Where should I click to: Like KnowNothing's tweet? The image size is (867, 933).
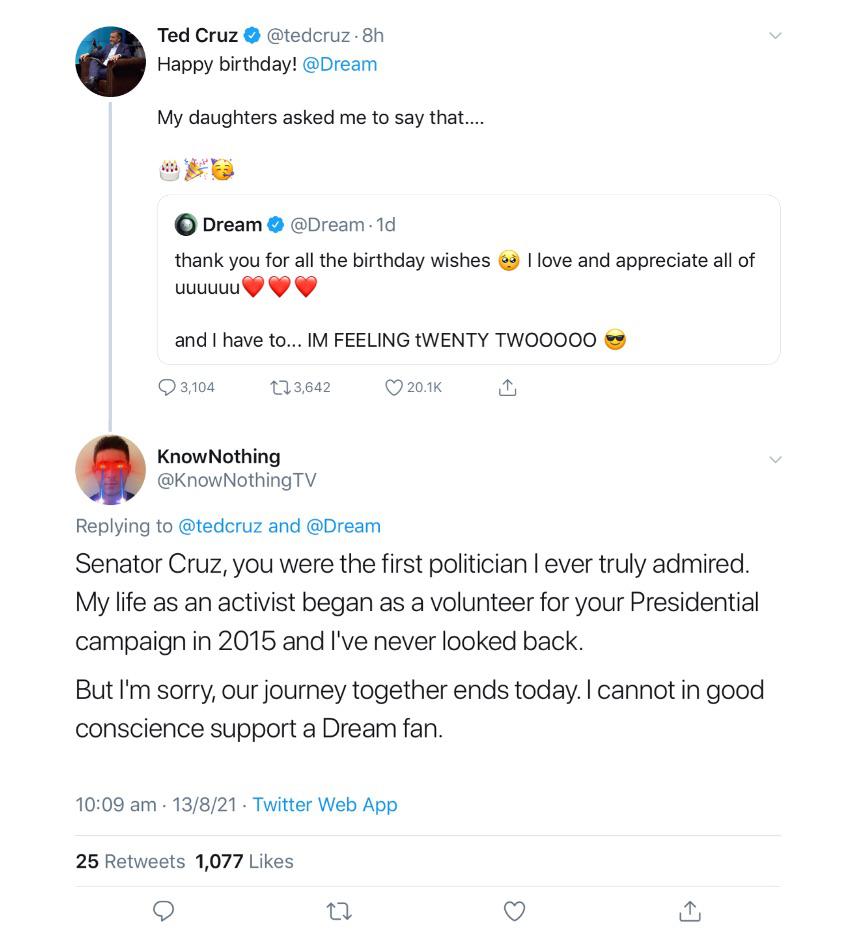pos(514,911)
